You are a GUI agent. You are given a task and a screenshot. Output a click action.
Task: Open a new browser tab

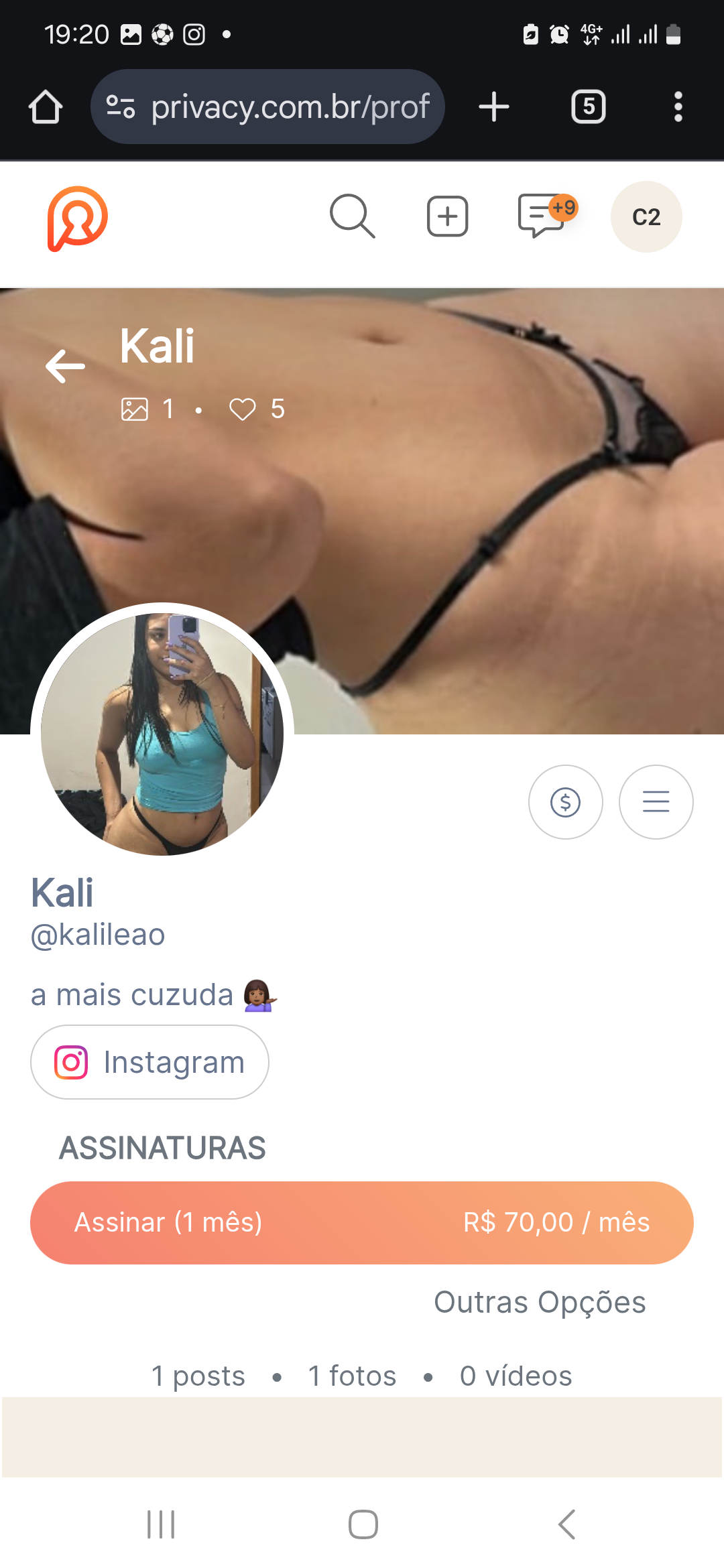[494, 107]
